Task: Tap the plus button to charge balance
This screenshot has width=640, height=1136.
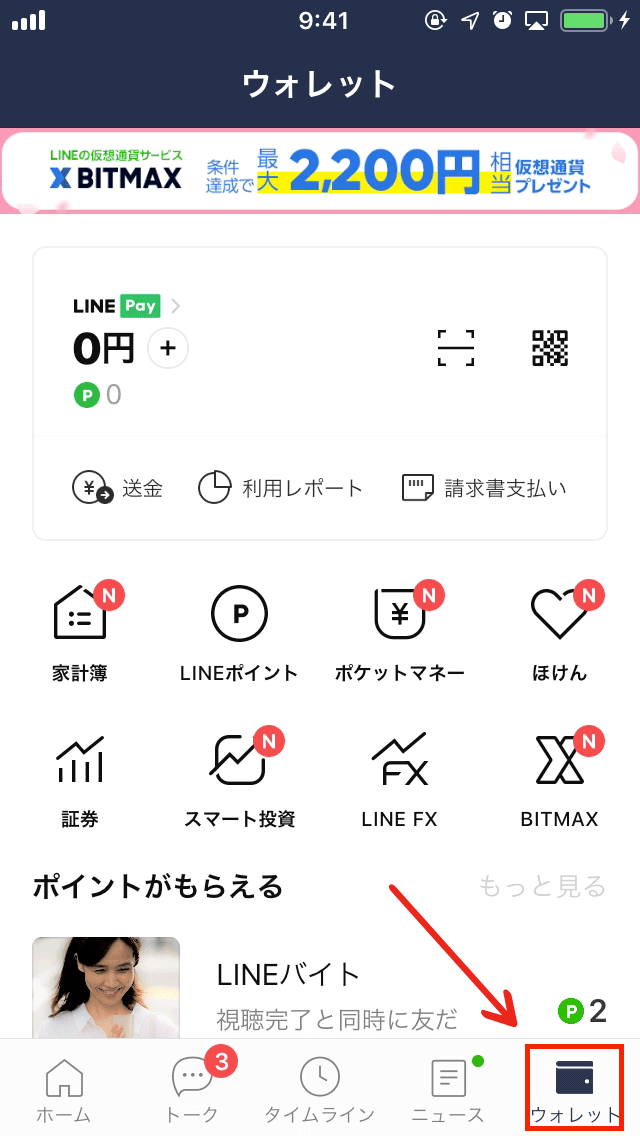Action: pyautogui.click(x=167, y=348)
